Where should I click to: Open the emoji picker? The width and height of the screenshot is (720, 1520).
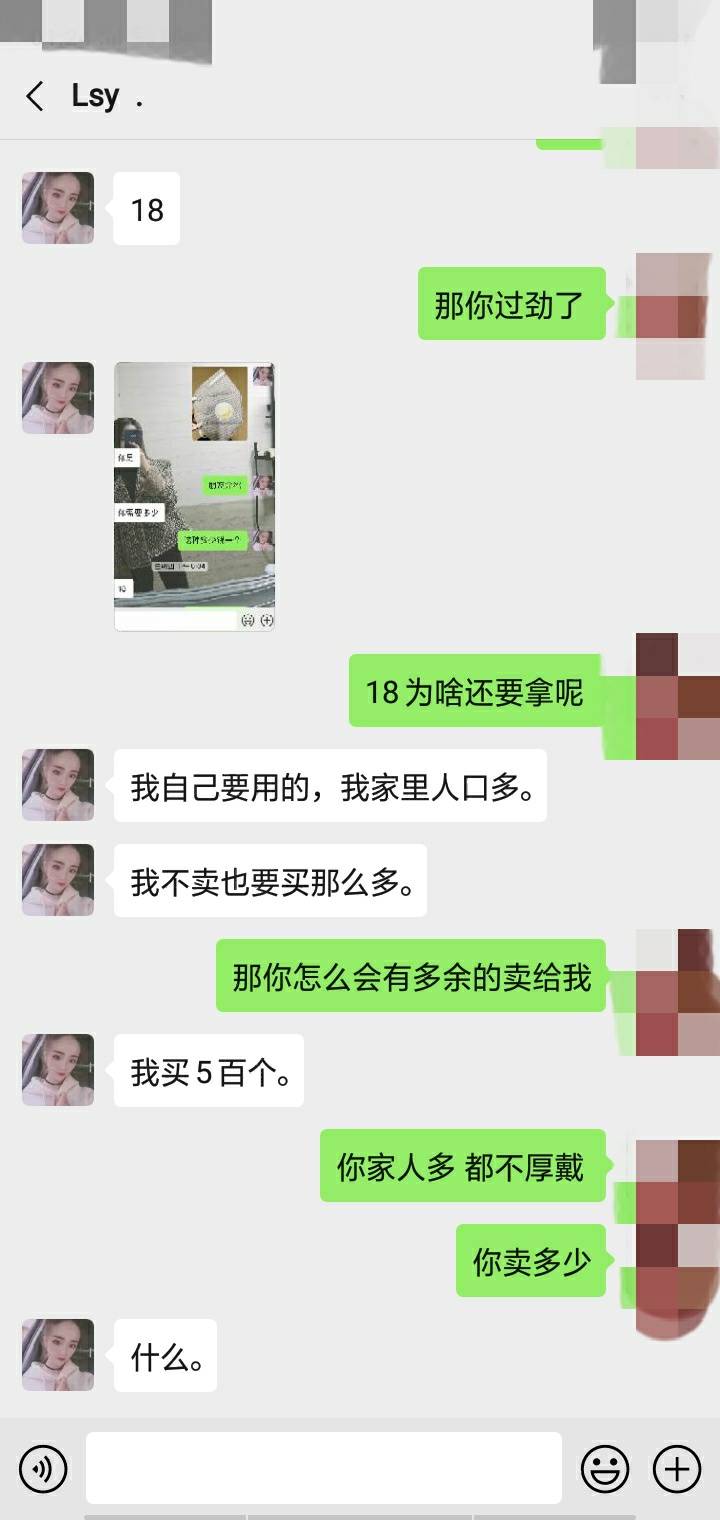tap(605, 1469)
